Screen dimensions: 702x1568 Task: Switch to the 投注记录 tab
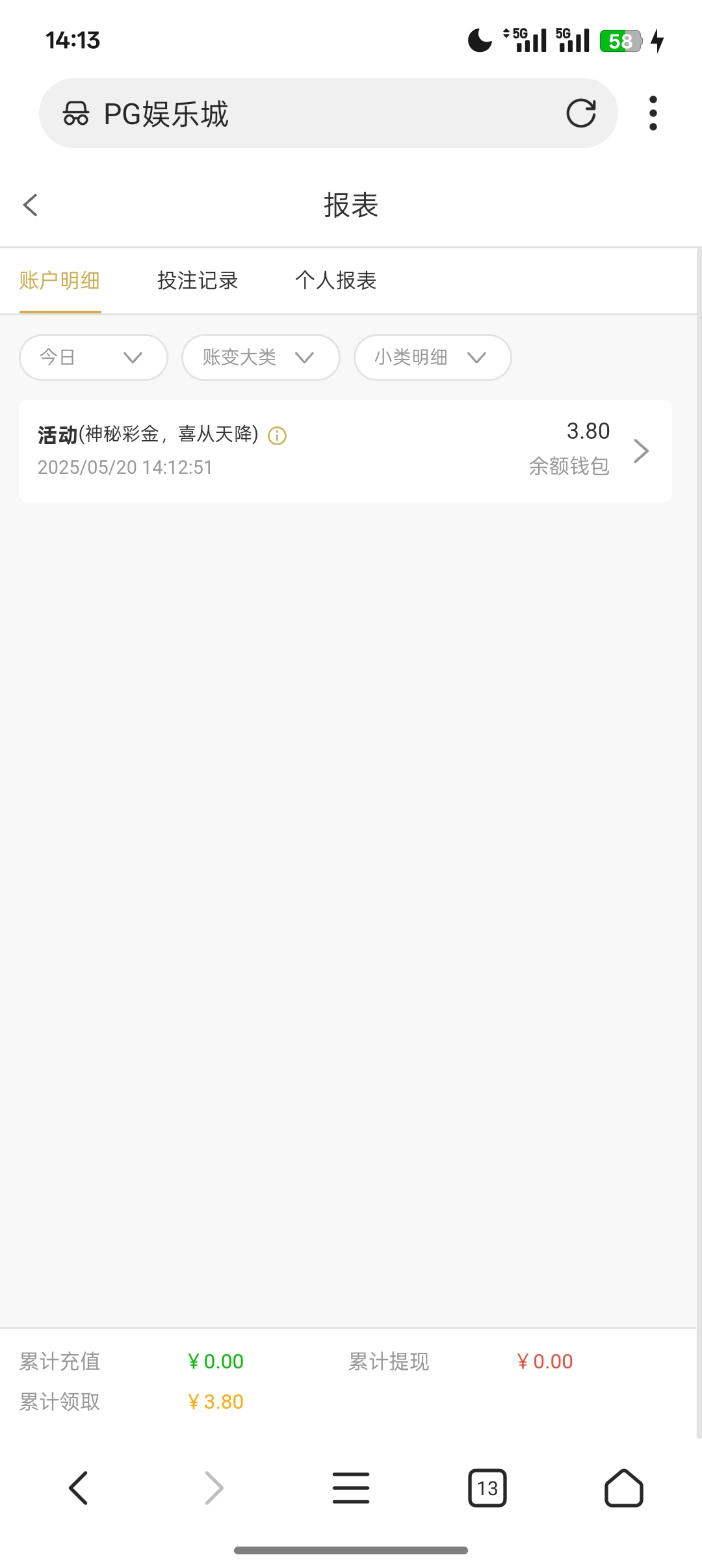coord(198,281)
